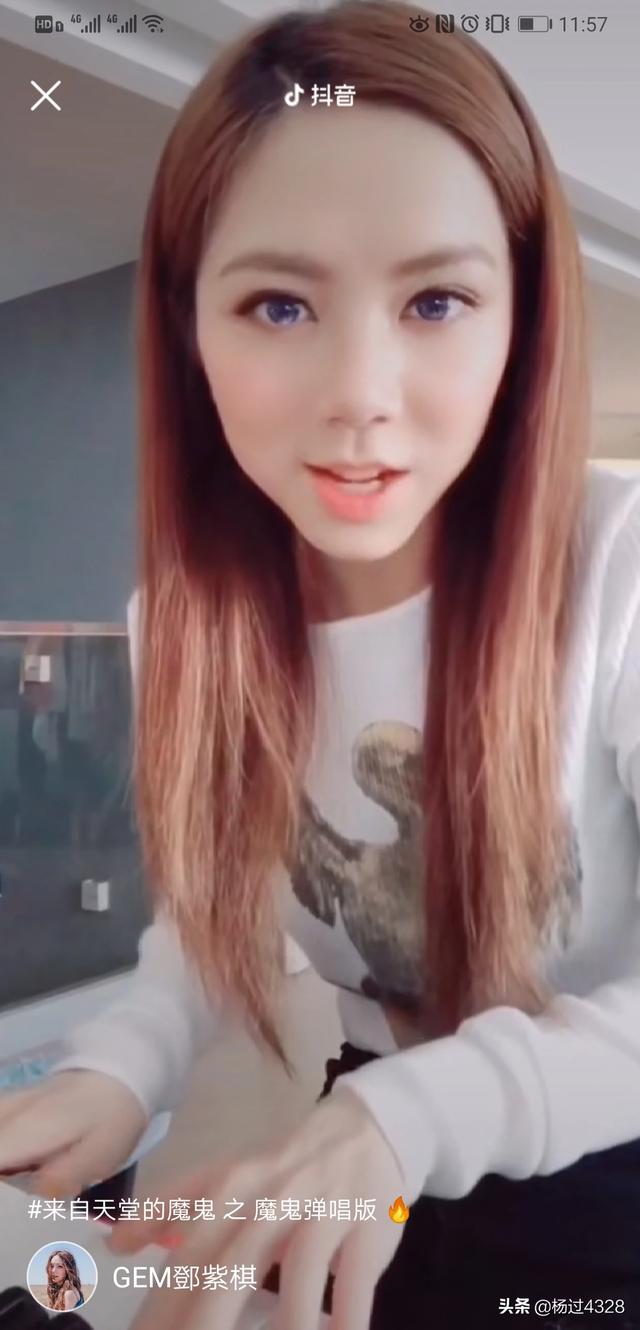The image size is (640, 1330).
Task: Close the video with the X button
Action: [45, 96]
